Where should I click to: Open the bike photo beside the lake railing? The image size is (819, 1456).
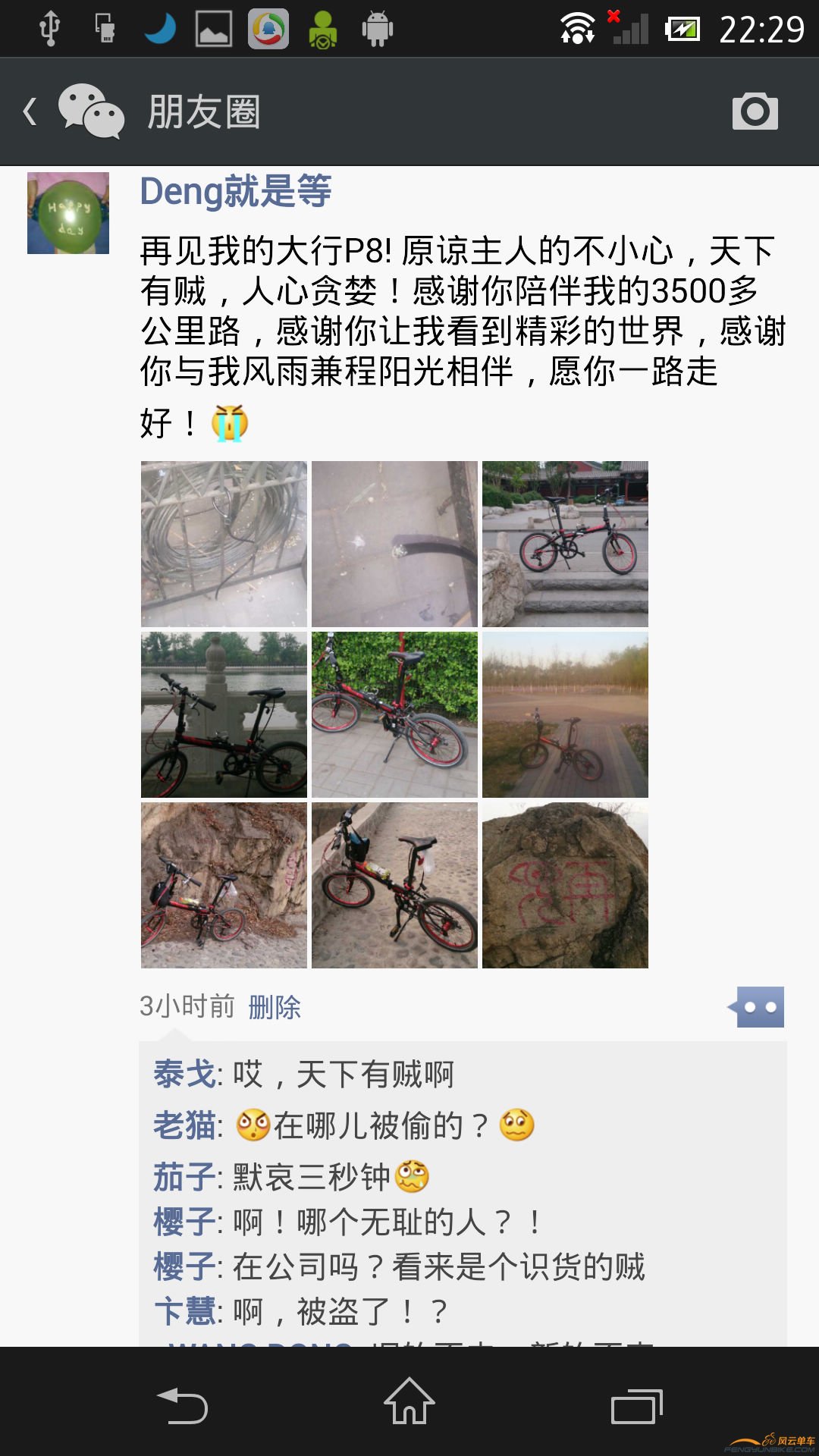tap(224, 714)
